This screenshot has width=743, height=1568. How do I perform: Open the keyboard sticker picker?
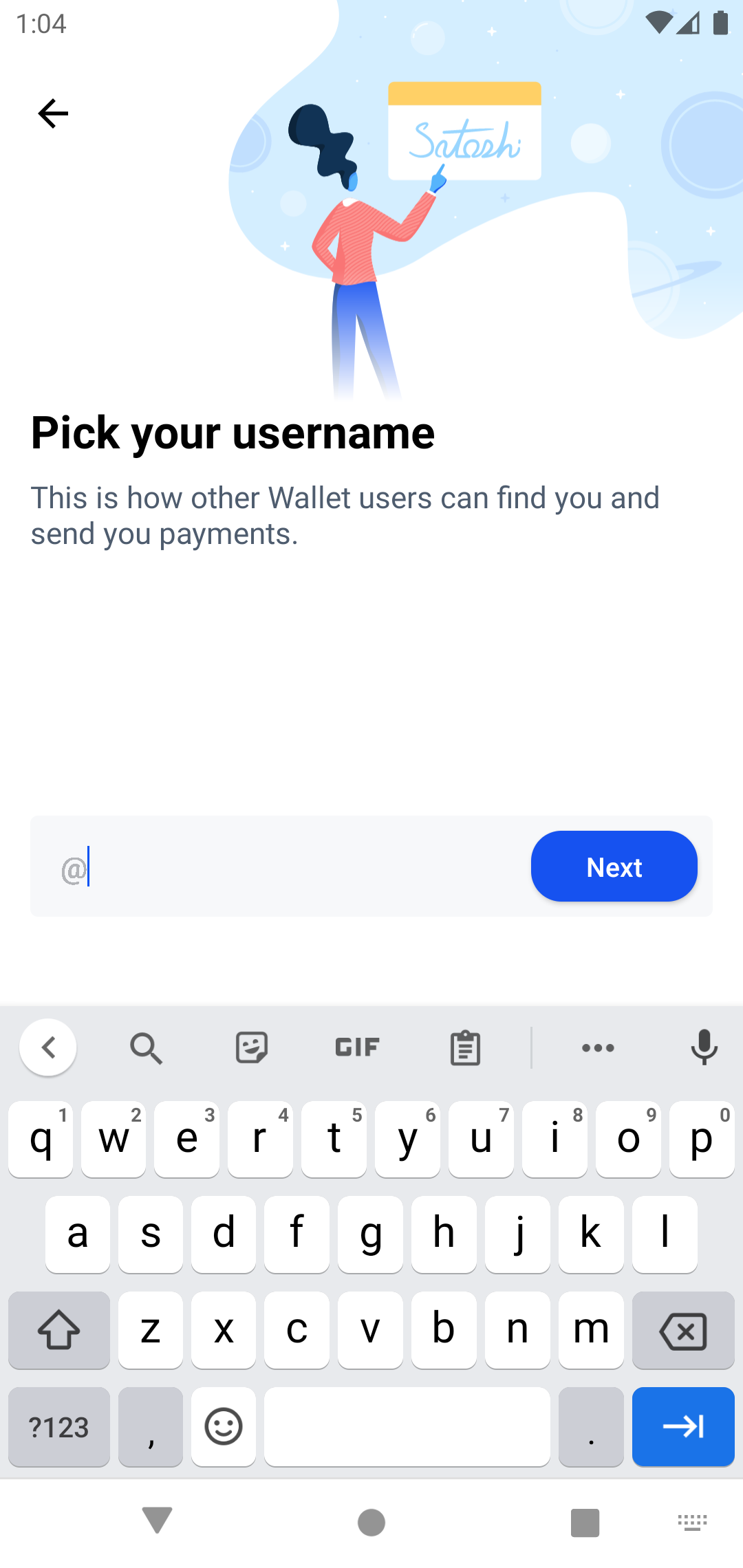[252, 1047]
